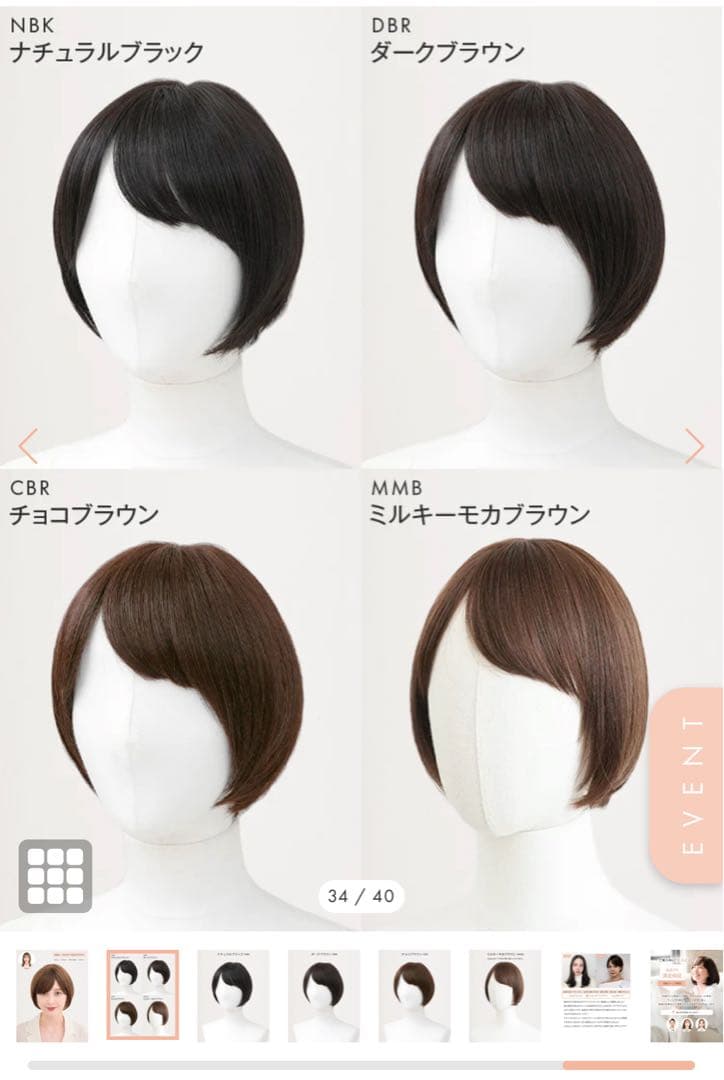Open the grid view of all images

[x=55, y=876]
